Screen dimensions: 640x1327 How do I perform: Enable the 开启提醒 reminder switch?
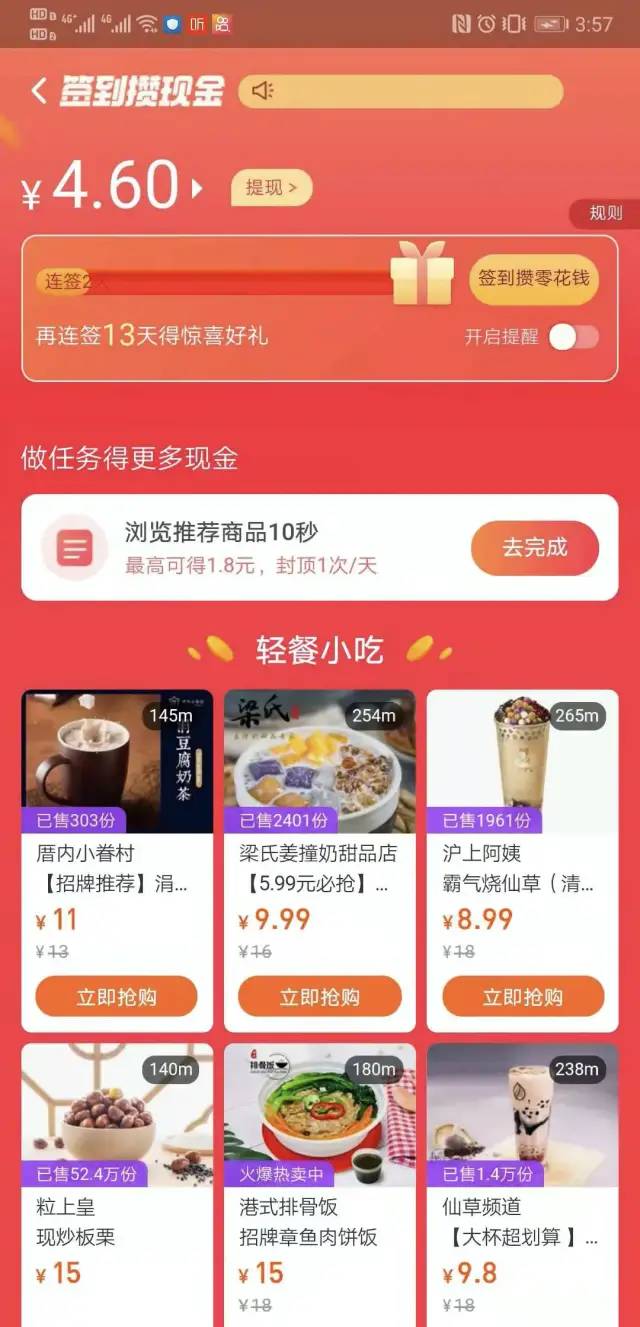click(x=573, y=337)
